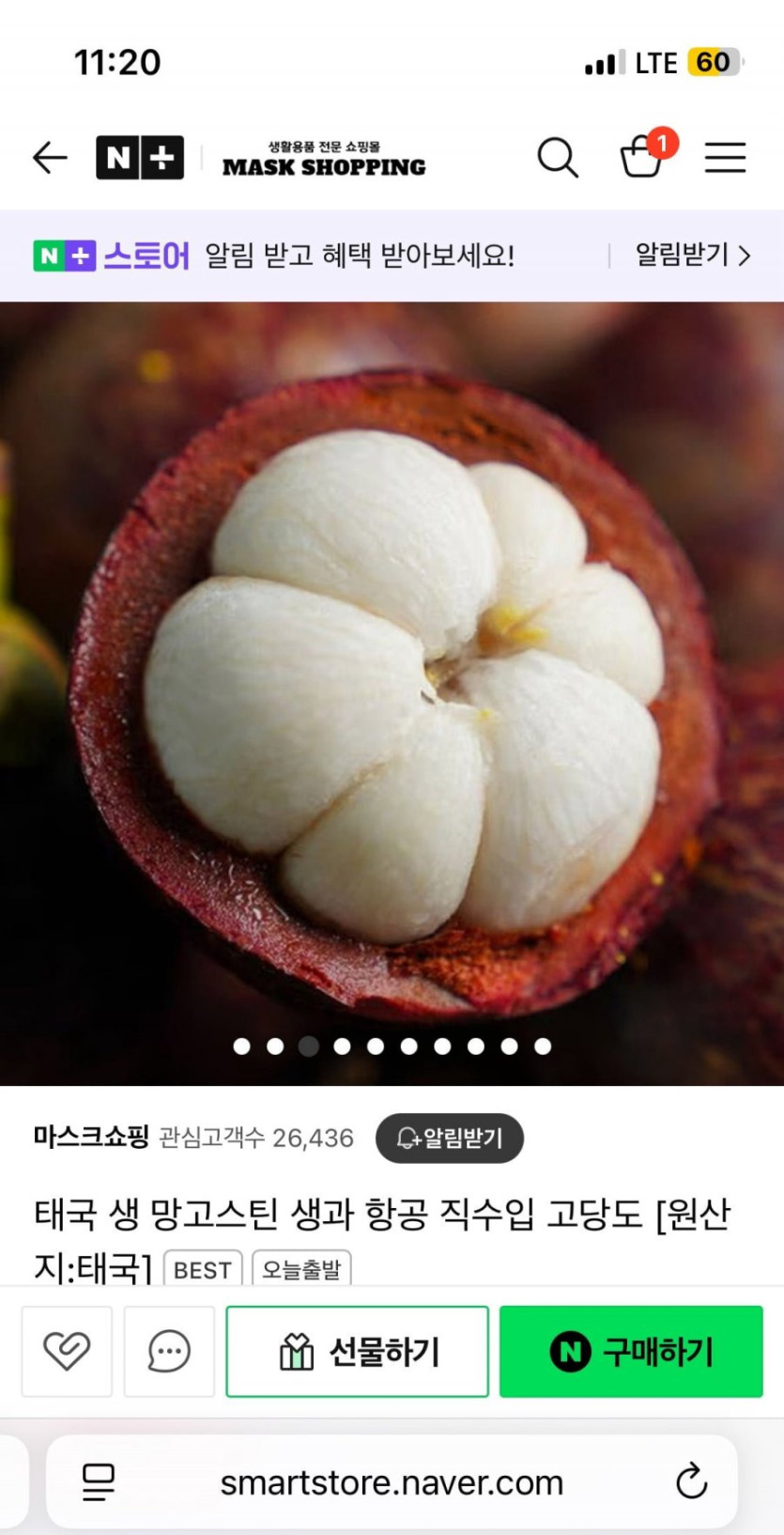The height and width of the screenshot is (1535, 784).
Task: Tap the dark 알림받기 bell button
Action: [449, 1138]
